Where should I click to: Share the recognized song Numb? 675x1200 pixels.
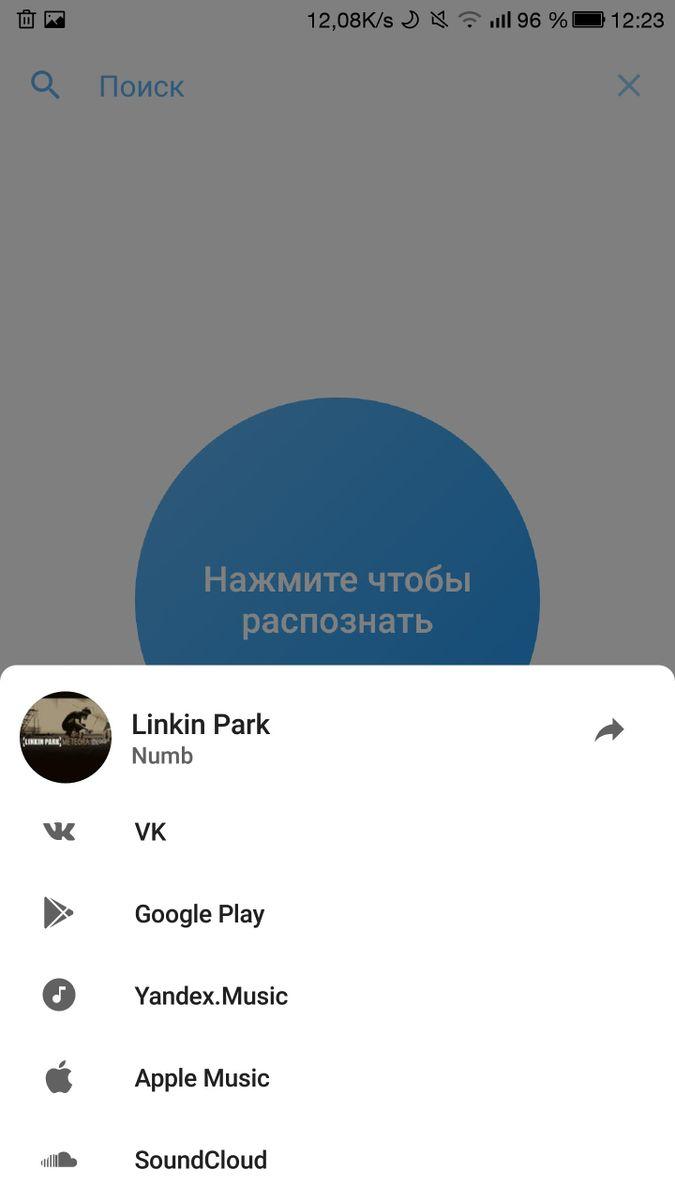tap(609, 731)
